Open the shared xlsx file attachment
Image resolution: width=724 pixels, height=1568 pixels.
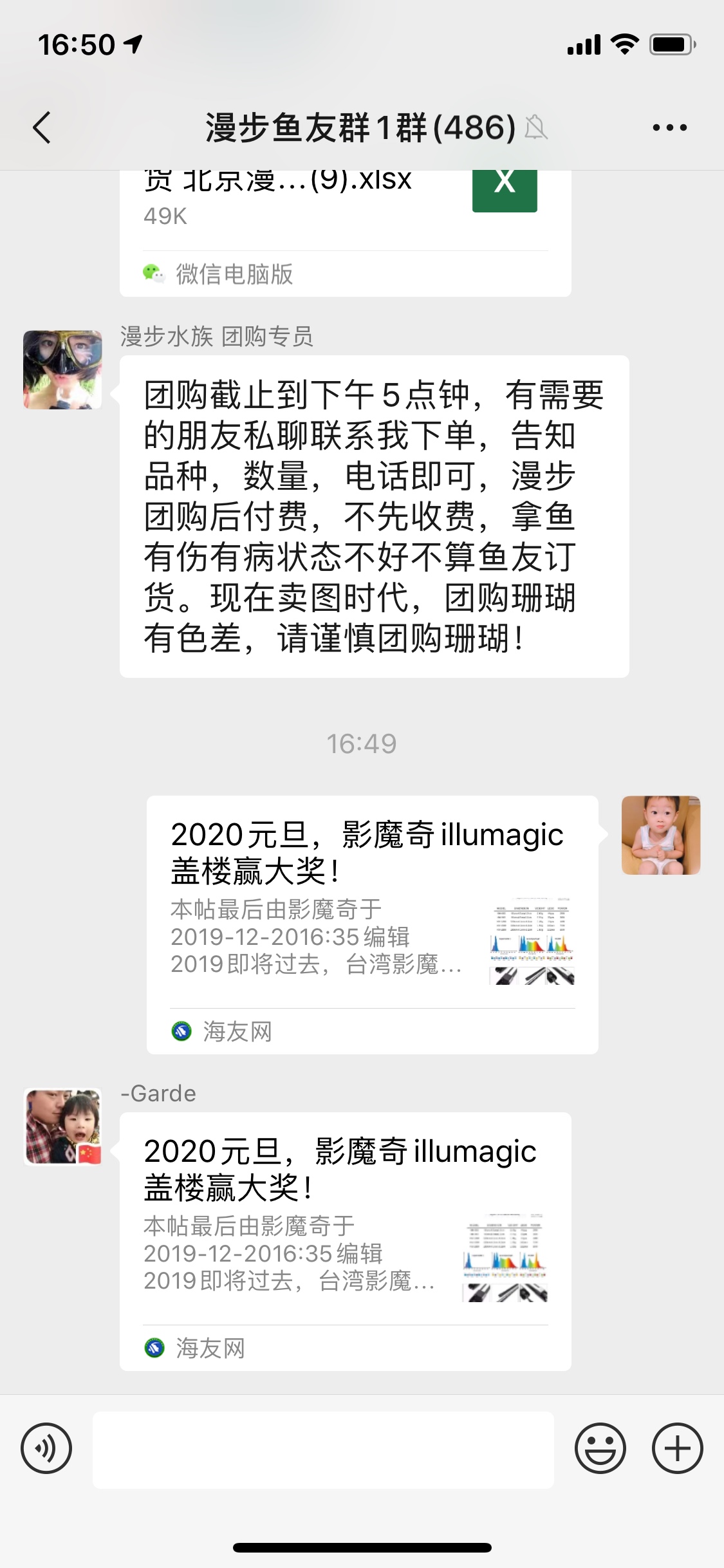(x=345, y=212)
